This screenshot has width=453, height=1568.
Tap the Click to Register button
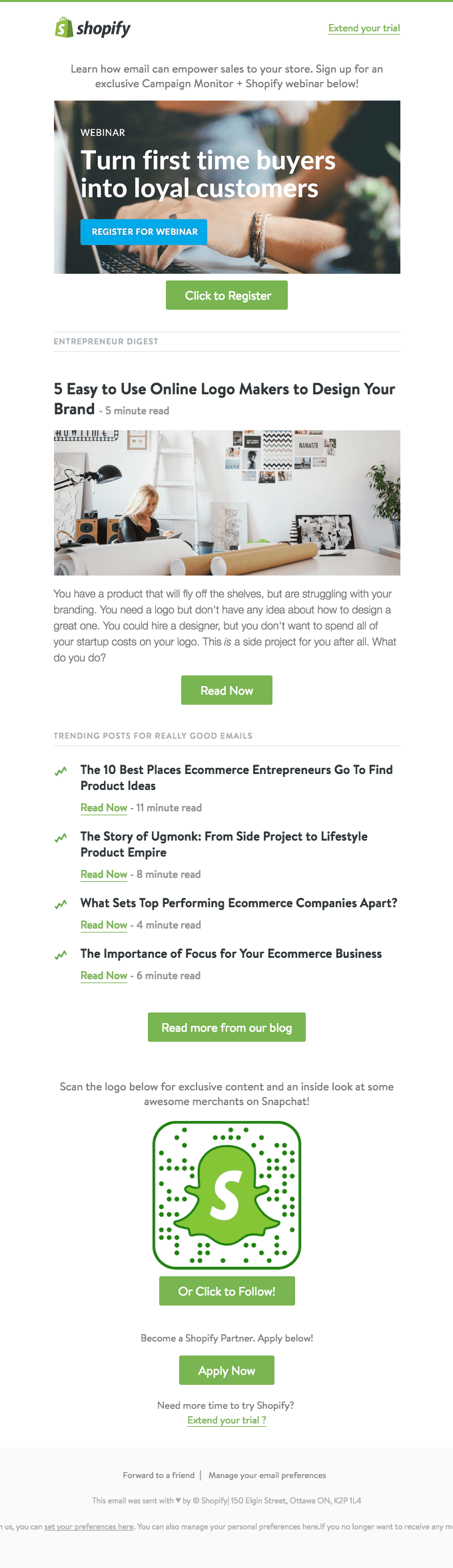tap(226, 295)
